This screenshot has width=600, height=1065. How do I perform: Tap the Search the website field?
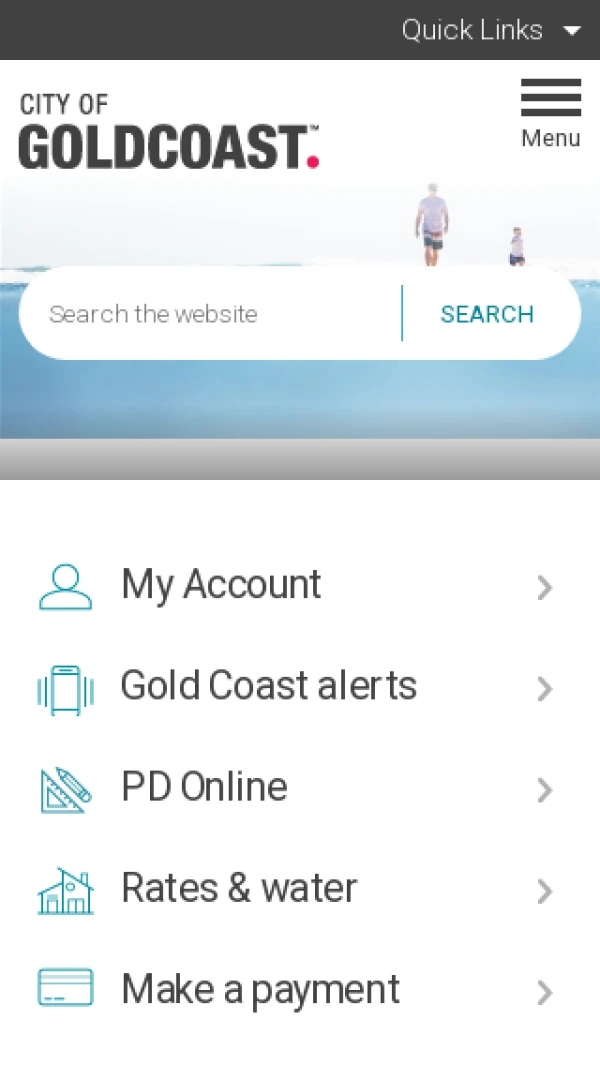[211, 314]
